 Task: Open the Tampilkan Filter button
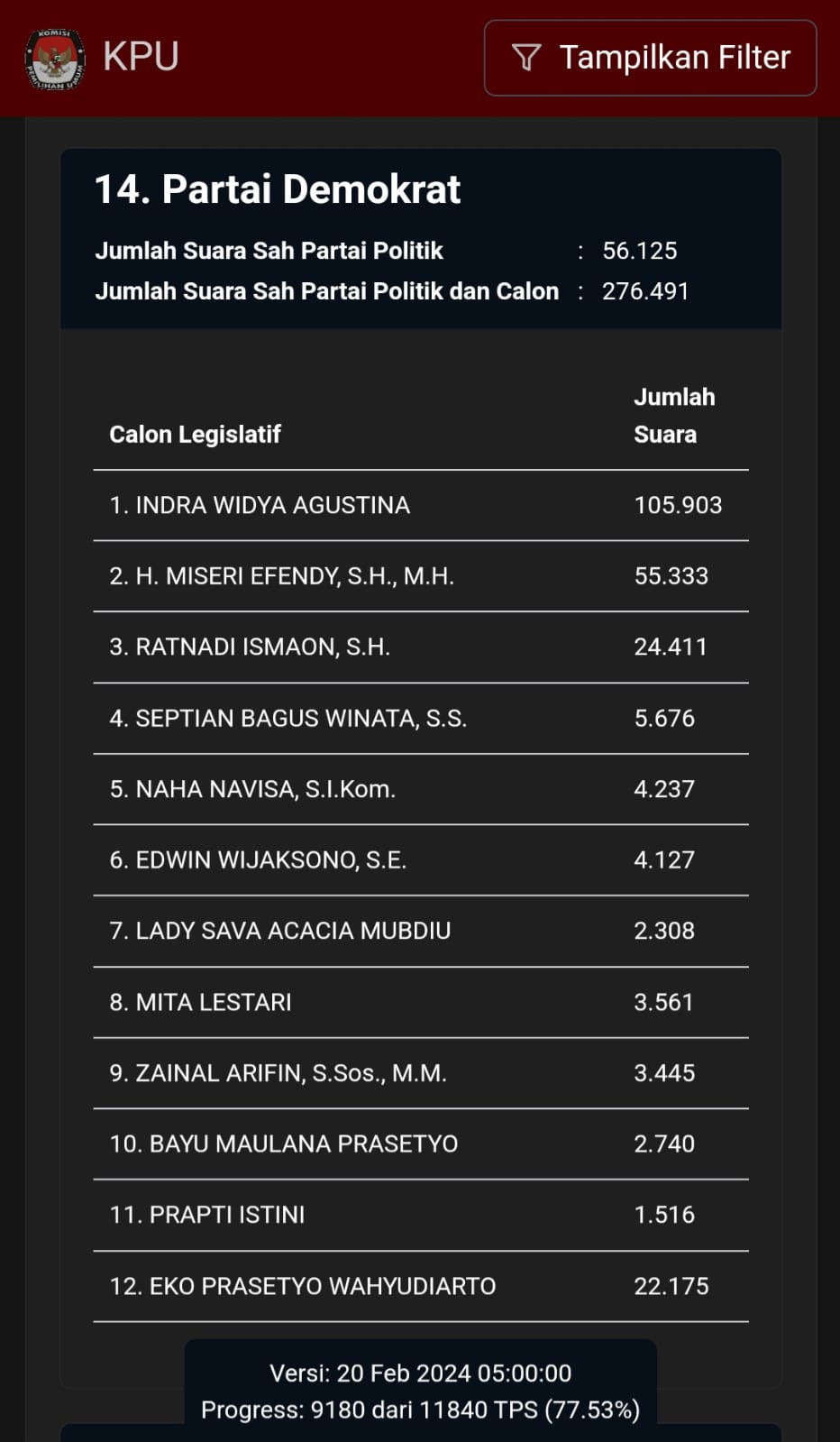coord(650,58)
